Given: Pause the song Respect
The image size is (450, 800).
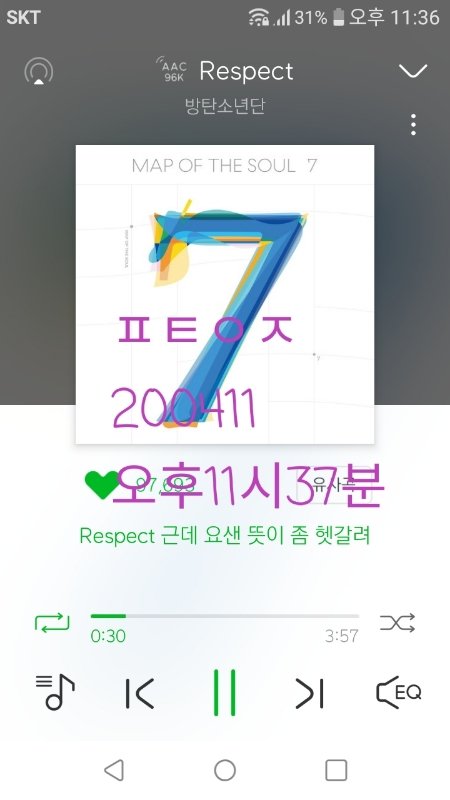Looking at the screenshot, I should pyautogui.click(x=224, y=693).
